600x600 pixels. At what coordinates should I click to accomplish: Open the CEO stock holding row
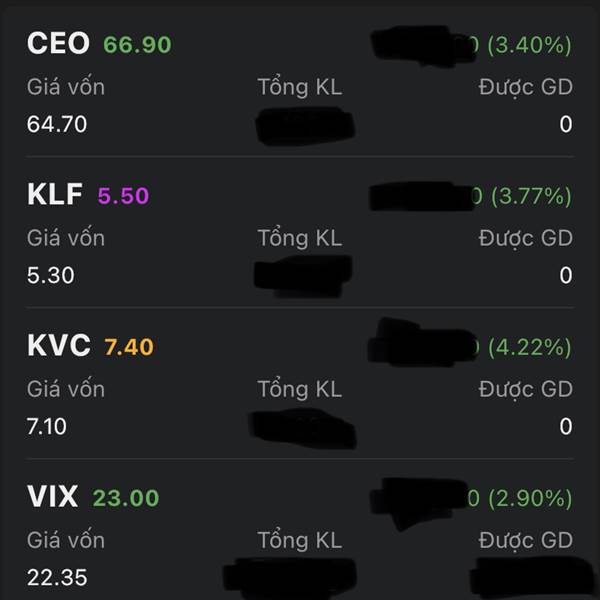pos(58,45)
